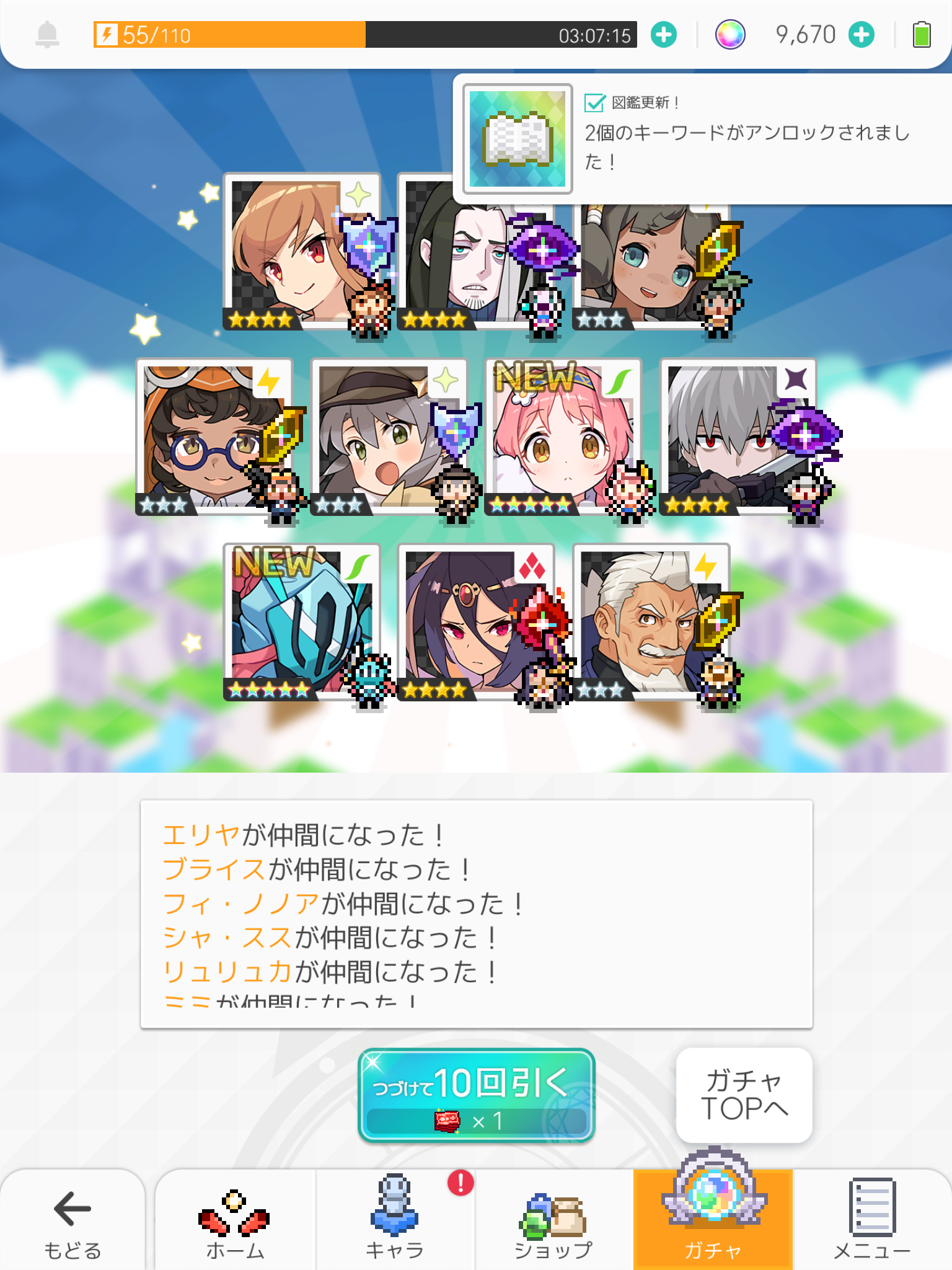Select the silver-haired red-eyed character card
952x1270 pixels.
click(x=738, y=437)
